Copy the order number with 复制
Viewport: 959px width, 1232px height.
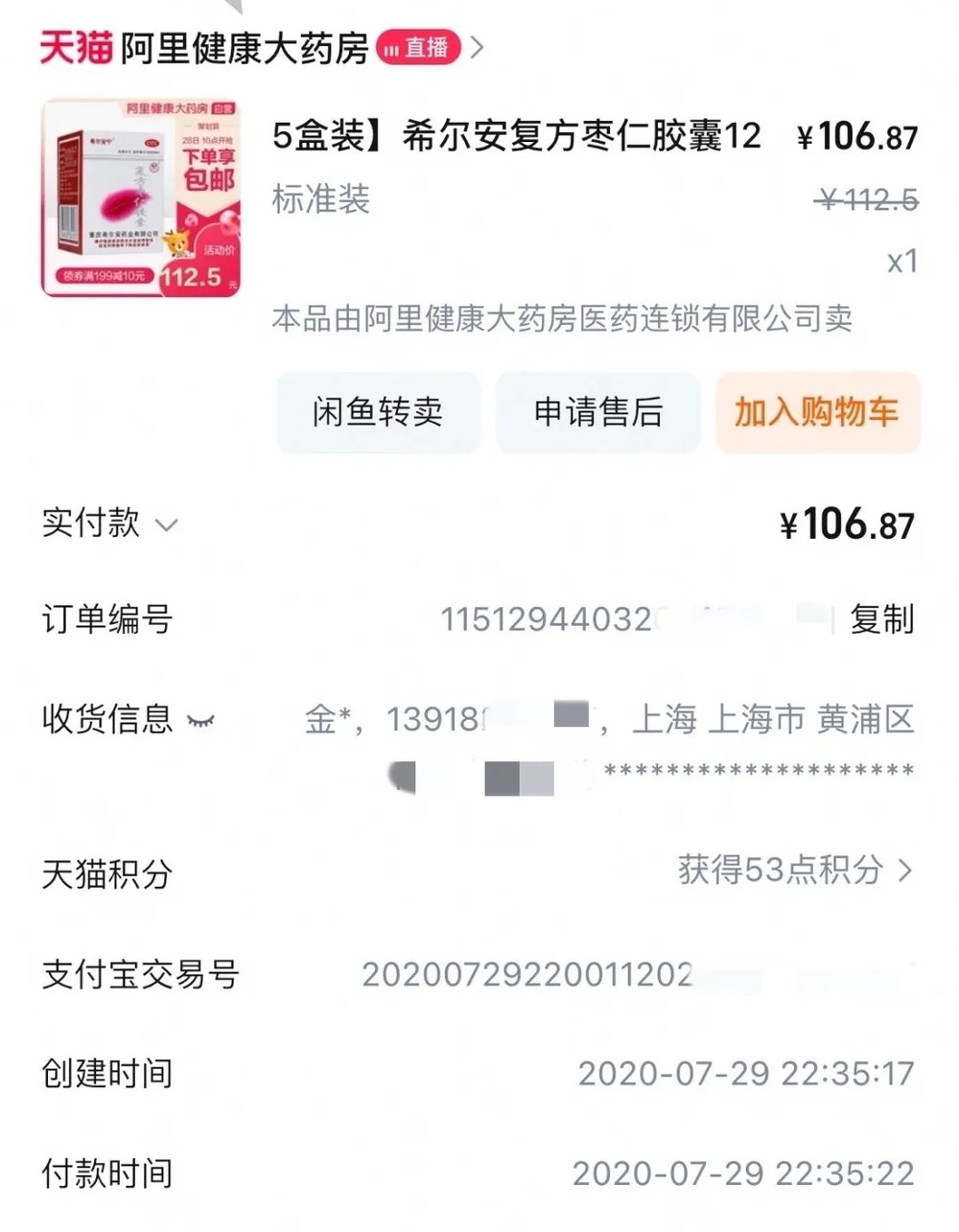pos(881,619)
